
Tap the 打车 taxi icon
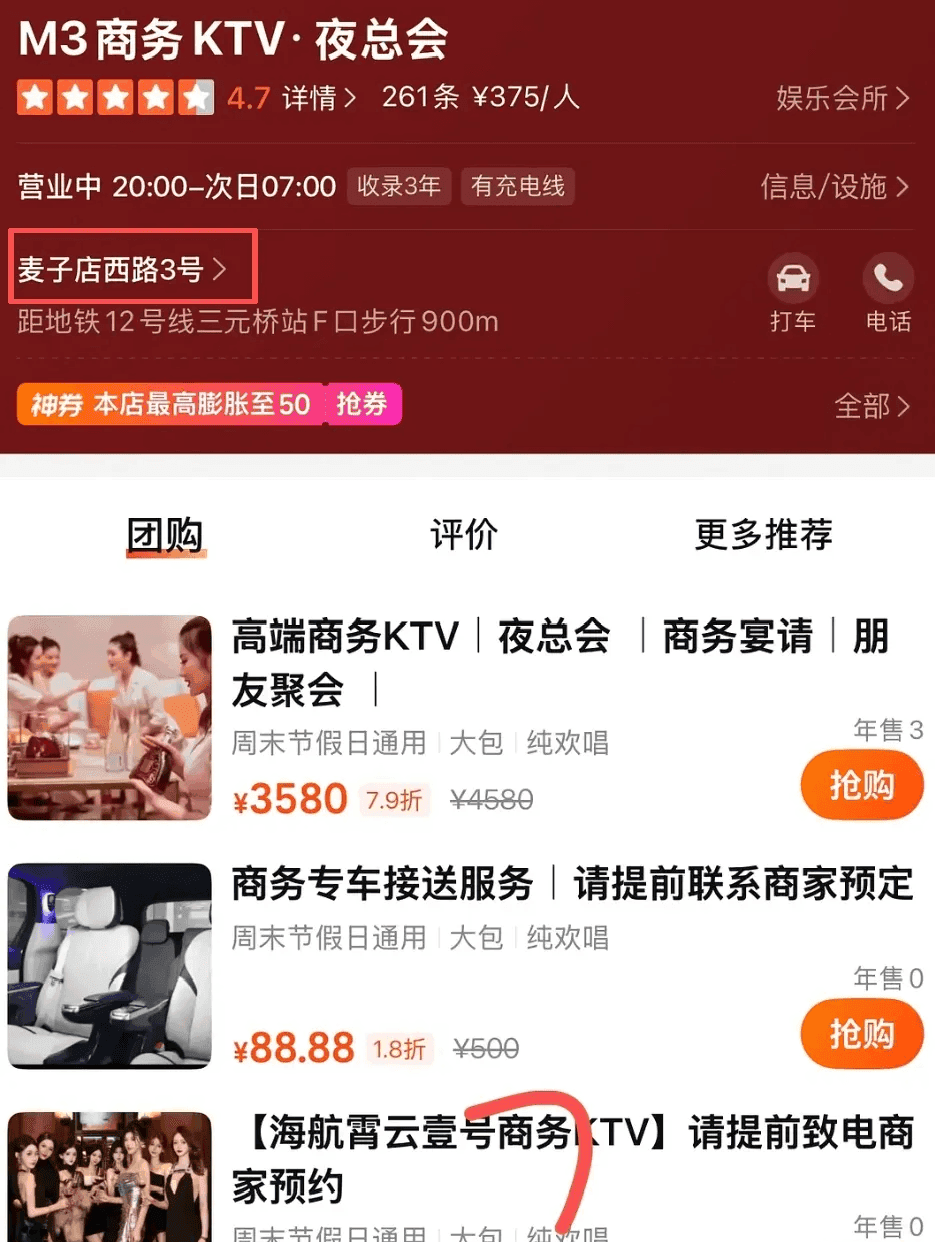pyautogui.click(x=792, y=290)
